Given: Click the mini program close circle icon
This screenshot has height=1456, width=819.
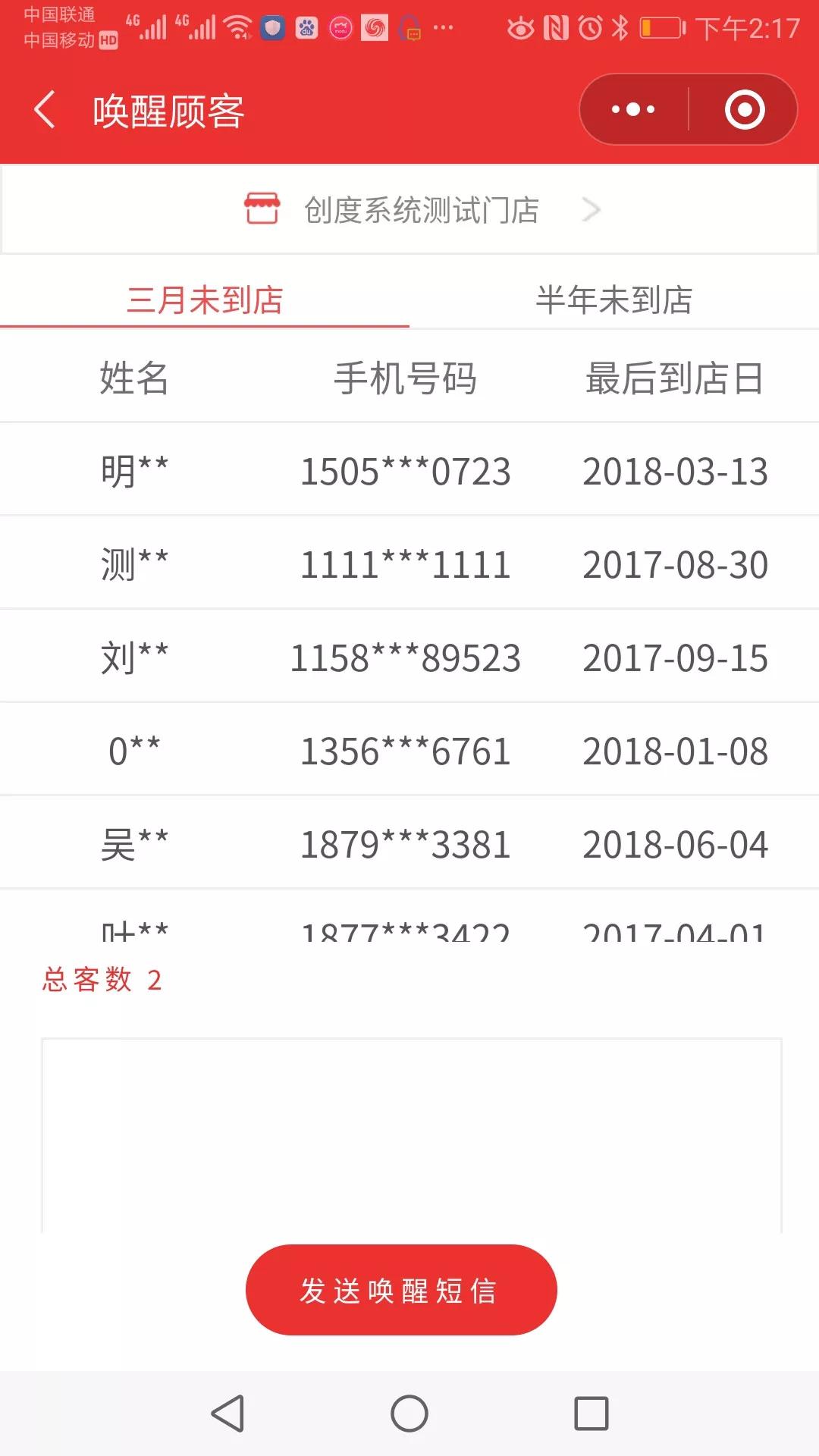Looking at the screenshot, I should tap(745, 109).
